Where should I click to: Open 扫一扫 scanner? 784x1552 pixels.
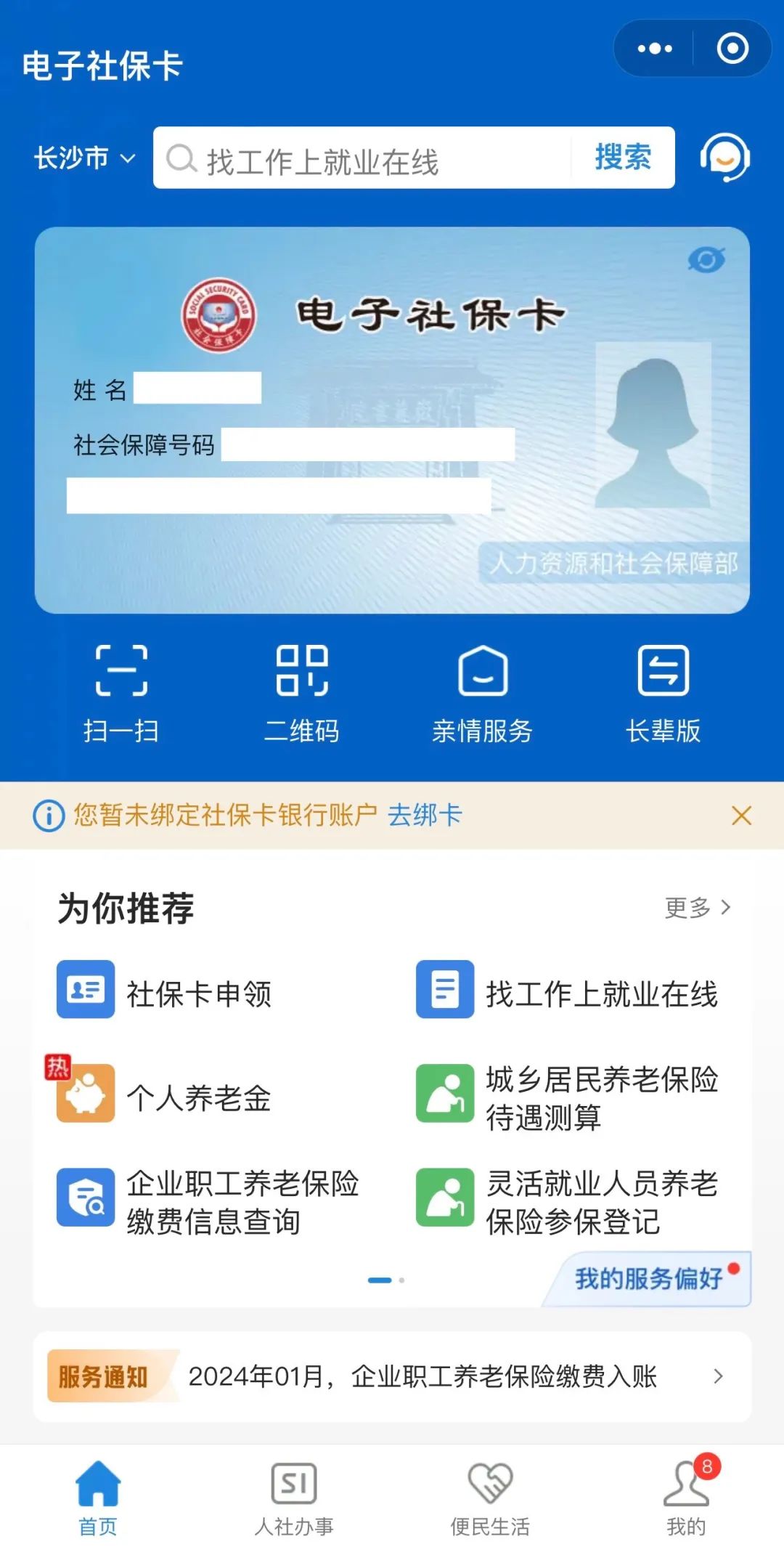(x=121, y=694)
